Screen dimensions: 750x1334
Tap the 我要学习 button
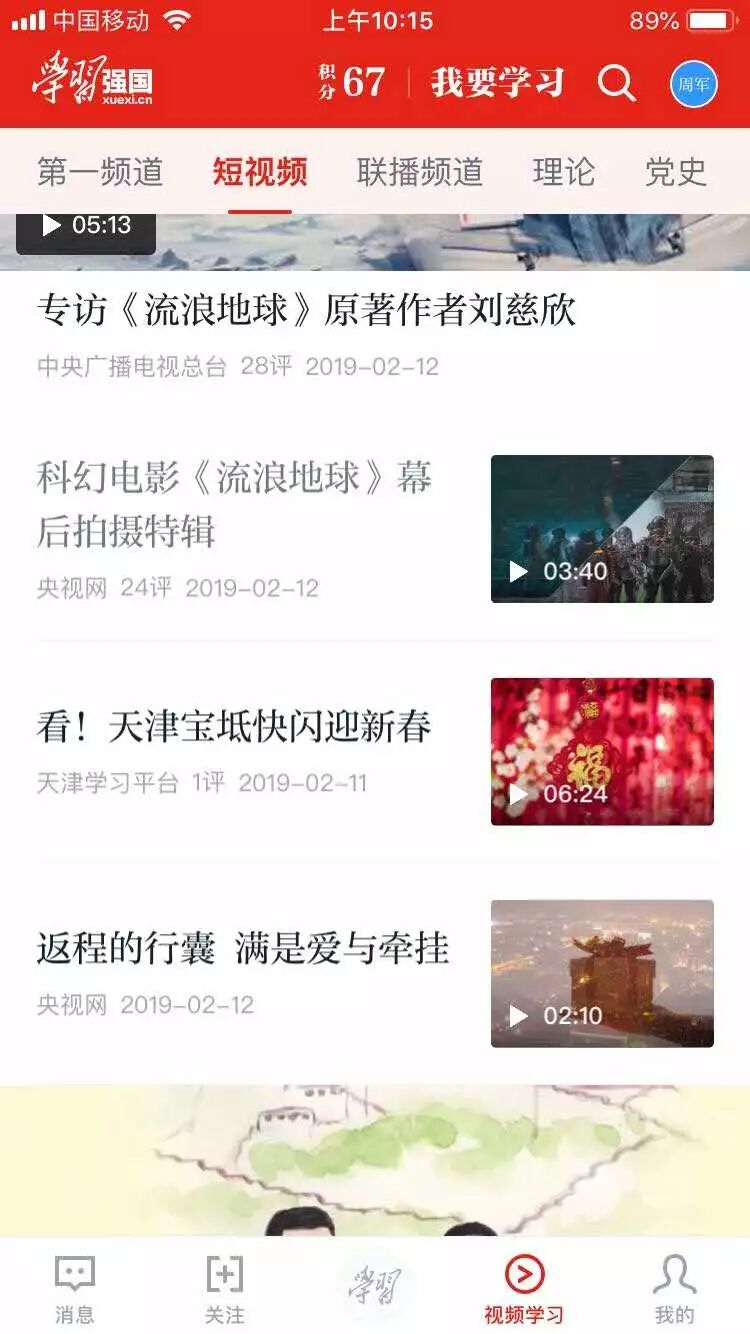point(497,83)
